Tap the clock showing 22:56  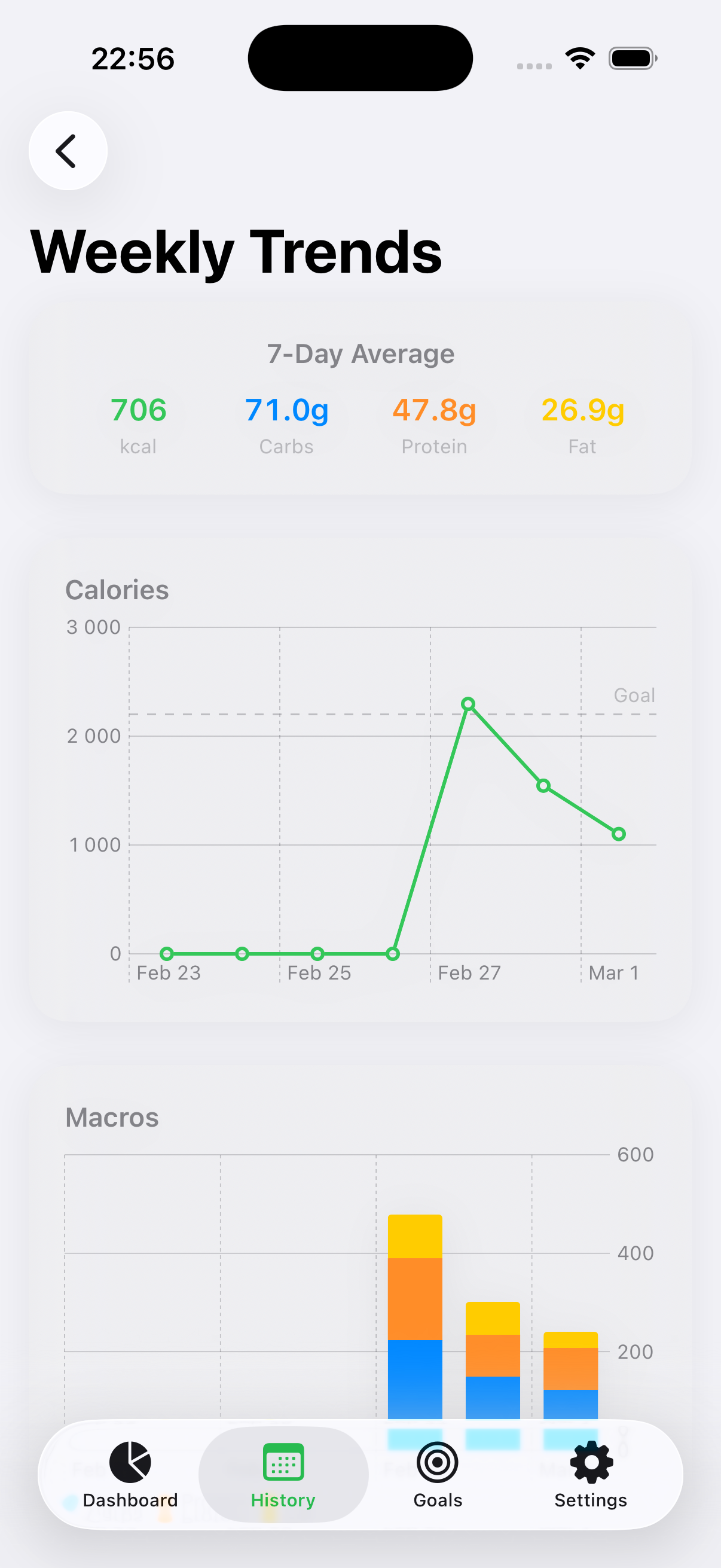click(x=133, y=58)
